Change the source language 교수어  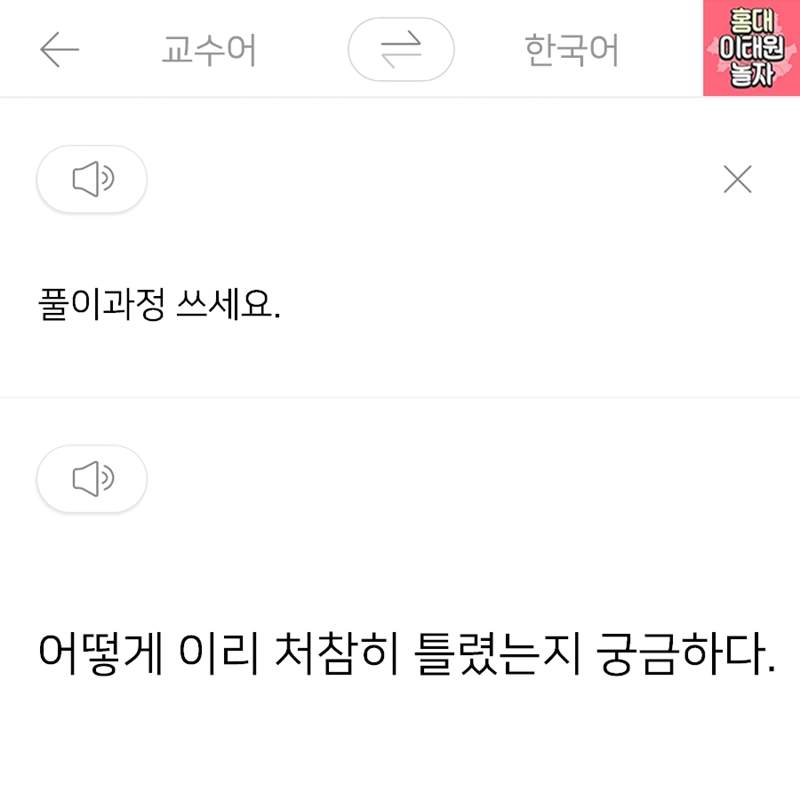pos(209,50)
